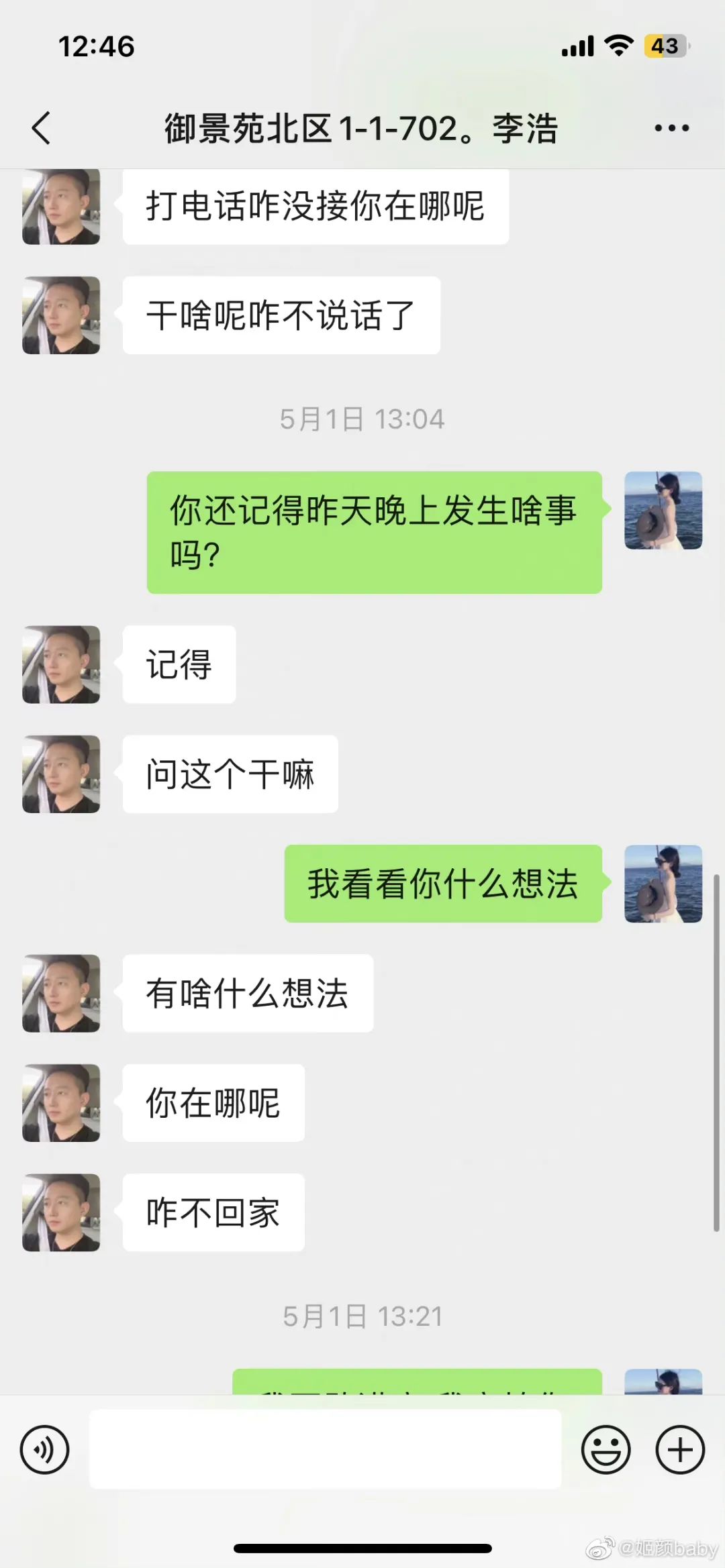Tap the battery indicator showing 43
This screenshot has width=725, height=1568.
665,46
